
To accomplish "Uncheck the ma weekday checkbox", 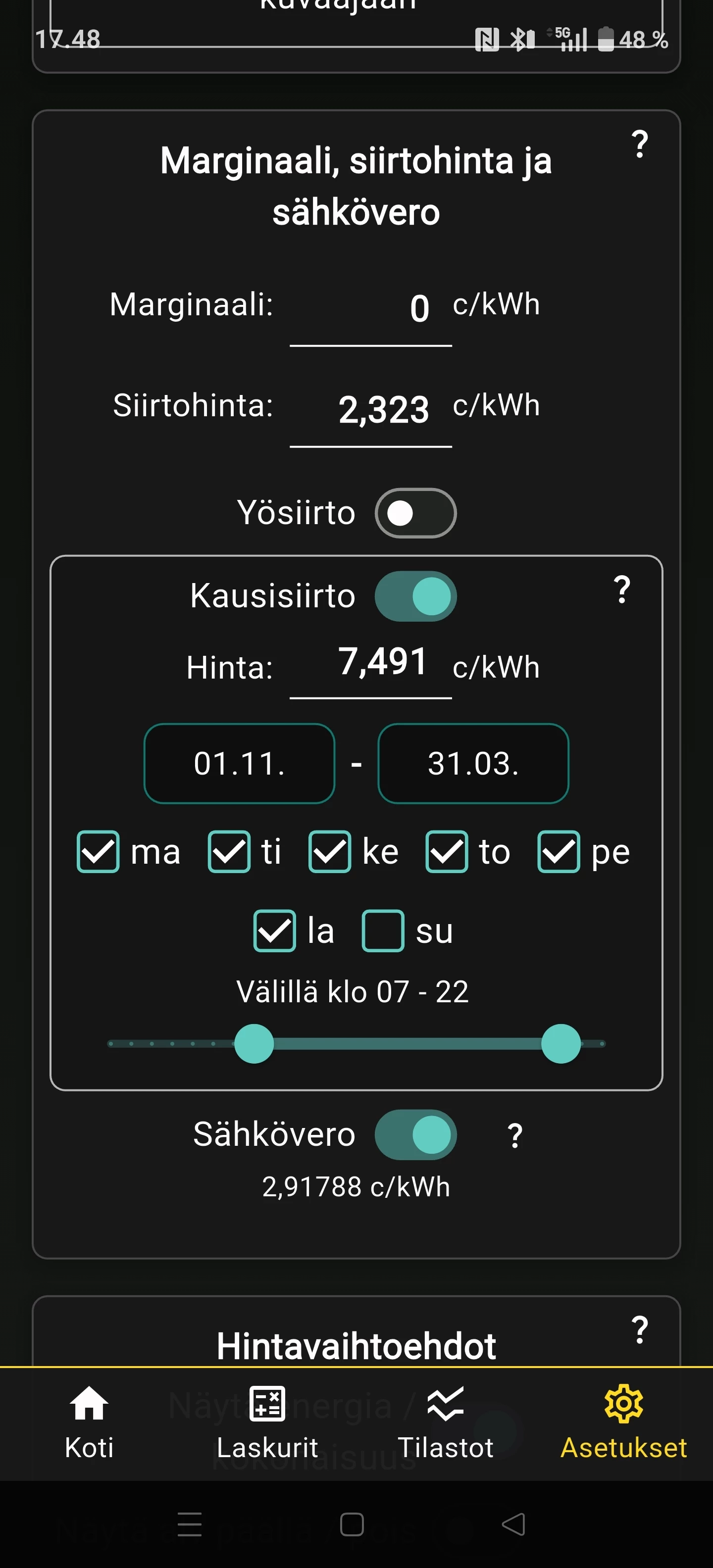I will pos(98,851).
